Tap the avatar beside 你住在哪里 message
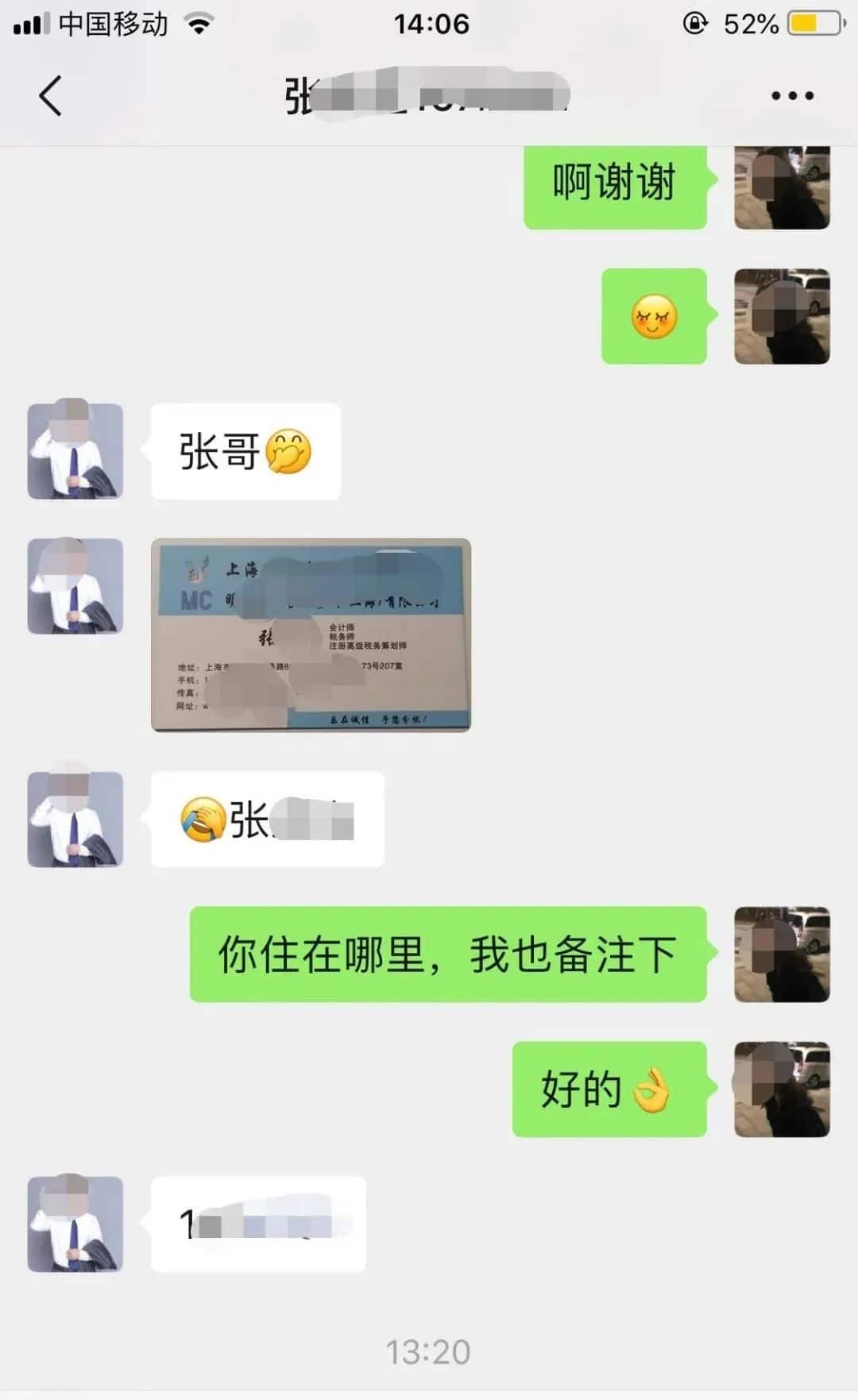Viewport: 858px width, 1400px height. 782,954
